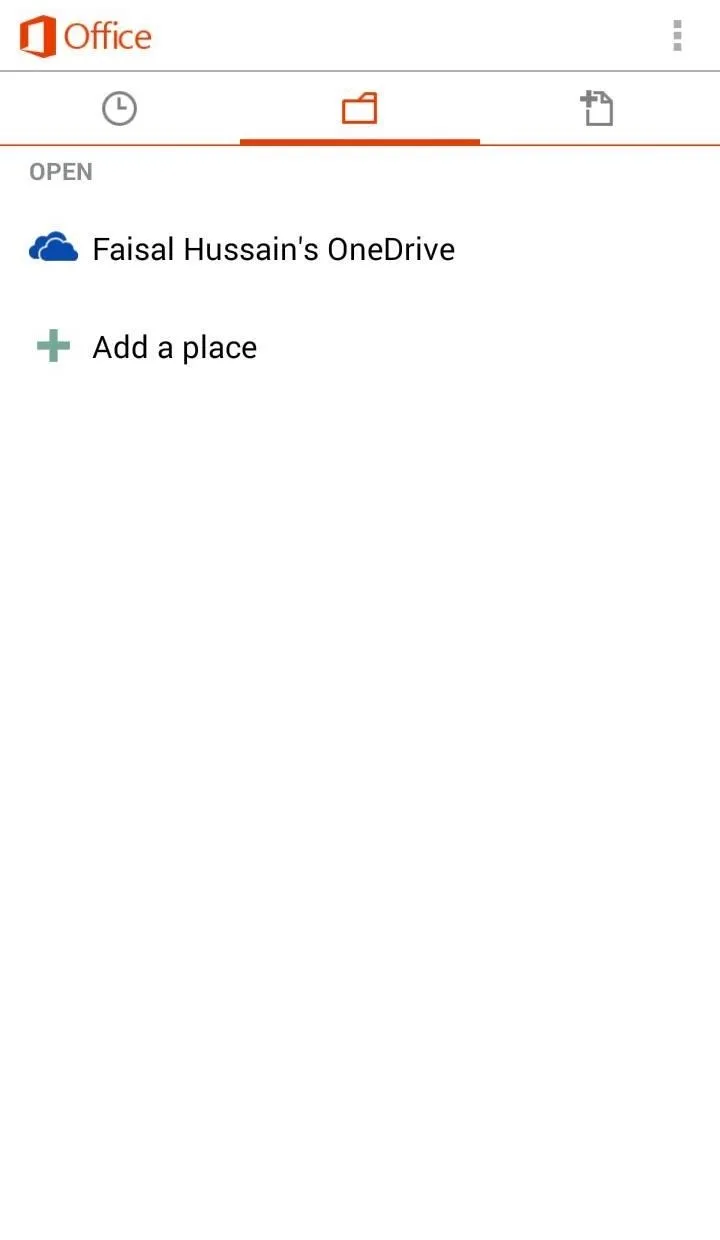The height and width of the screenshot is (1240, 720).
Task: Tap Add a place
Action: (360, 347)
